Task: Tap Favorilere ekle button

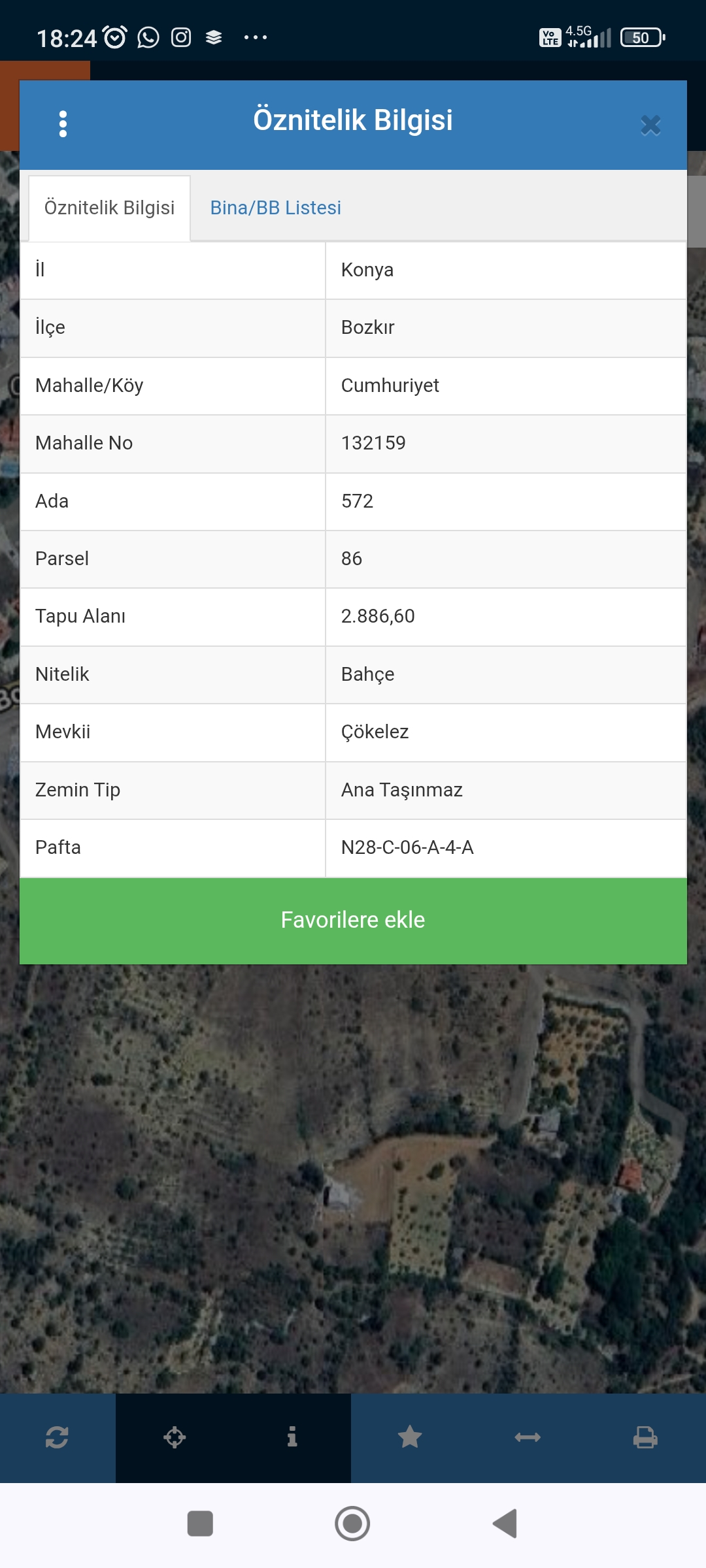Action: tap(353, 920)
